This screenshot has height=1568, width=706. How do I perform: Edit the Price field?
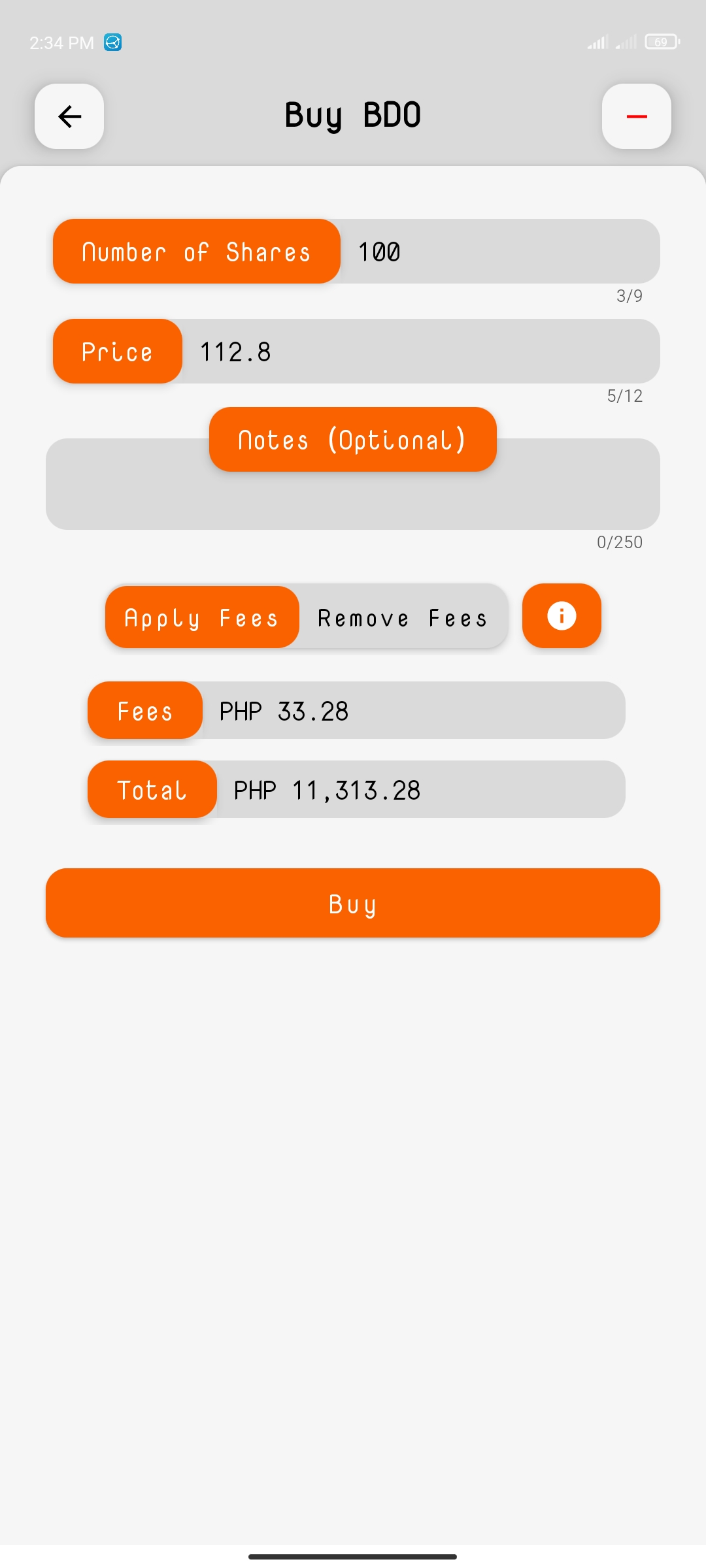418,351
